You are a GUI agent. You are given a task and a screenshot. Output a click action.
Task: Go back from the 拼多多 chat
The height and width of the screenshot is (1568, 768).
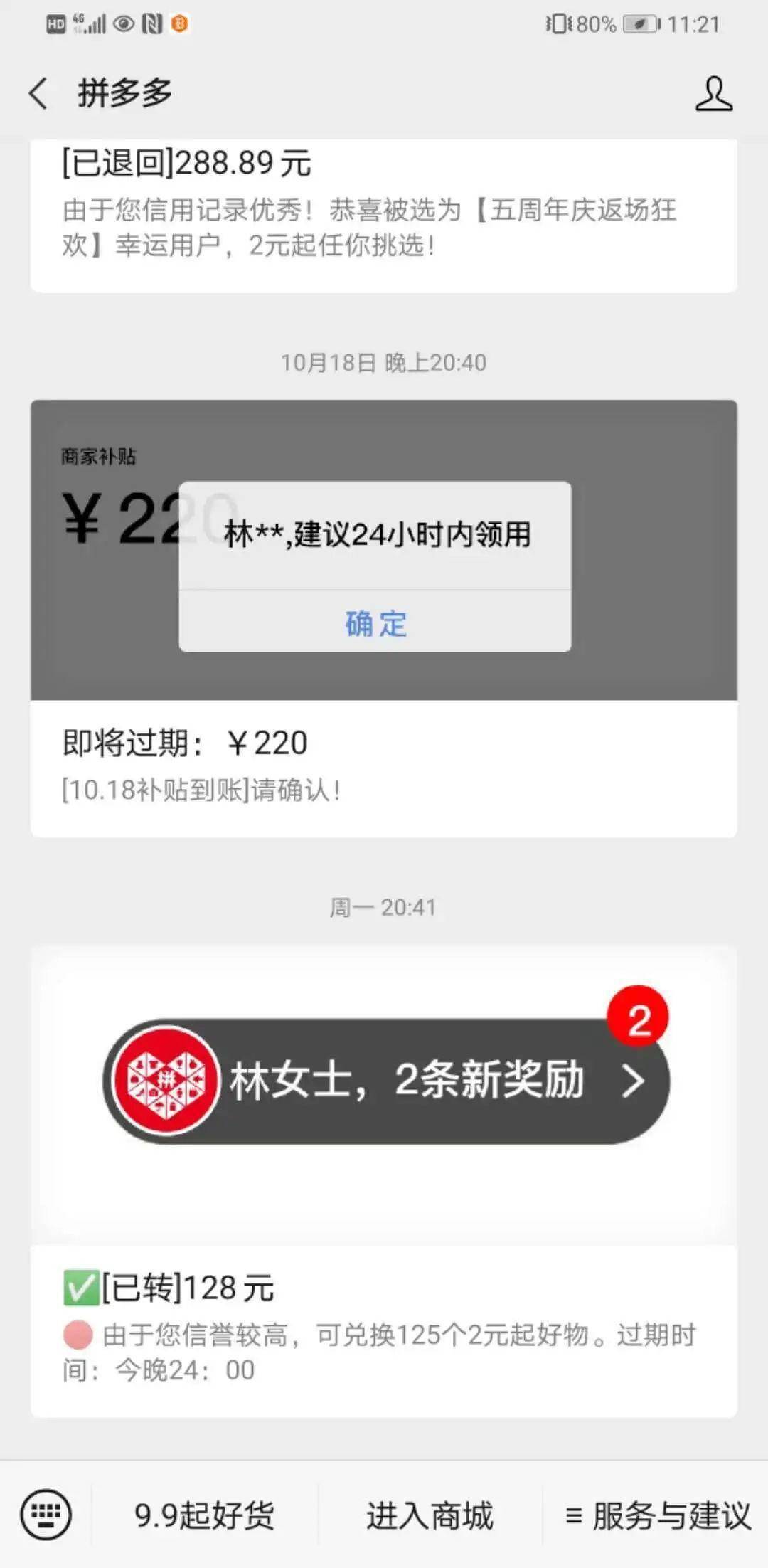click(38, 94)
